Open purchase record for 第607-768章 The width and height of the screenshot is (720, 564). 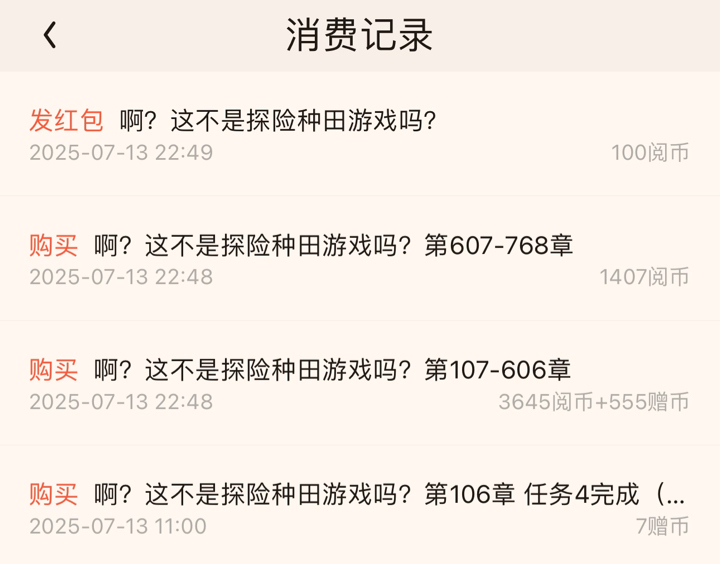click(360, 259)
